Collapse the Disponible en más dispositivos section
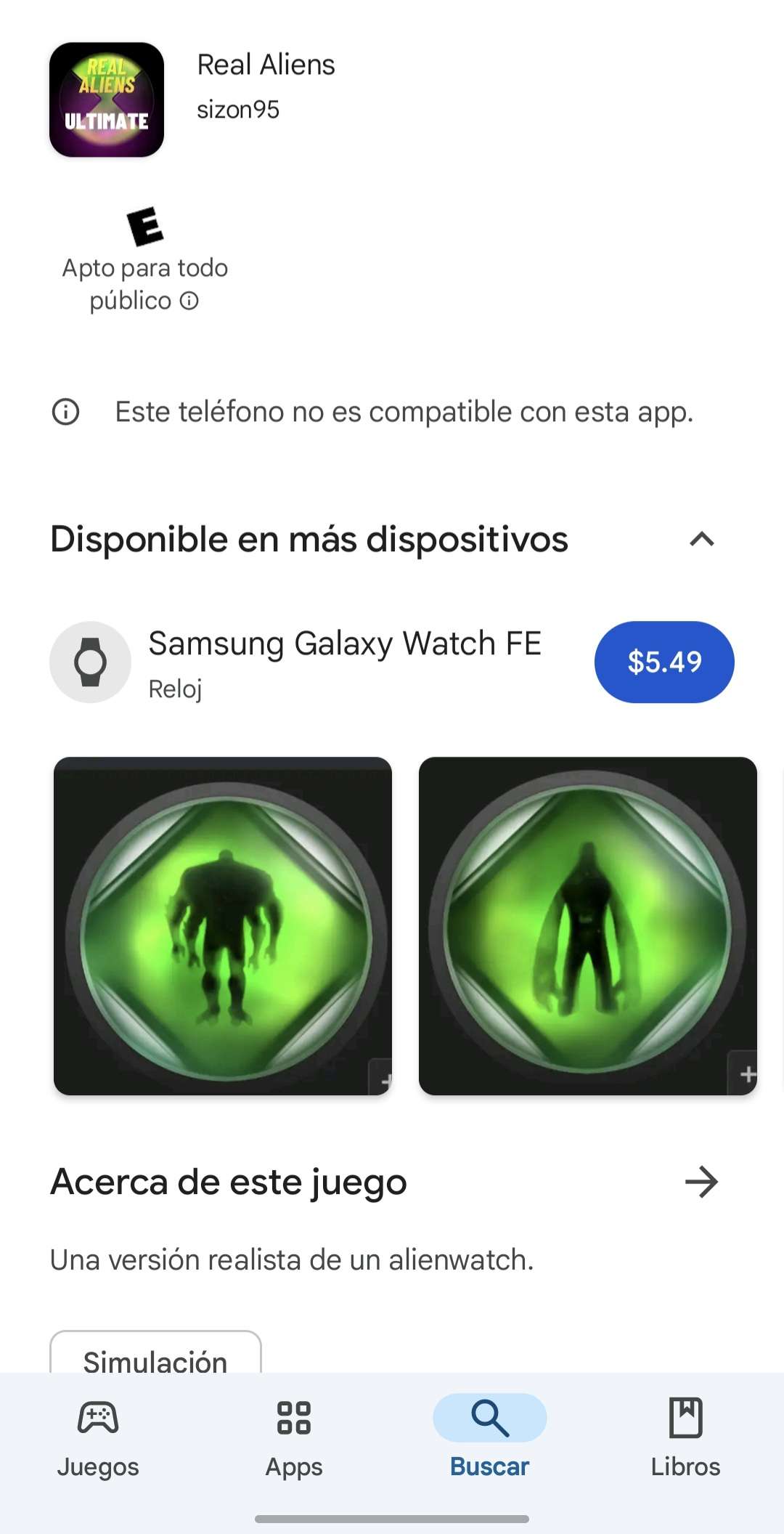Screen dimensions: 784x1534 point(701,540)
